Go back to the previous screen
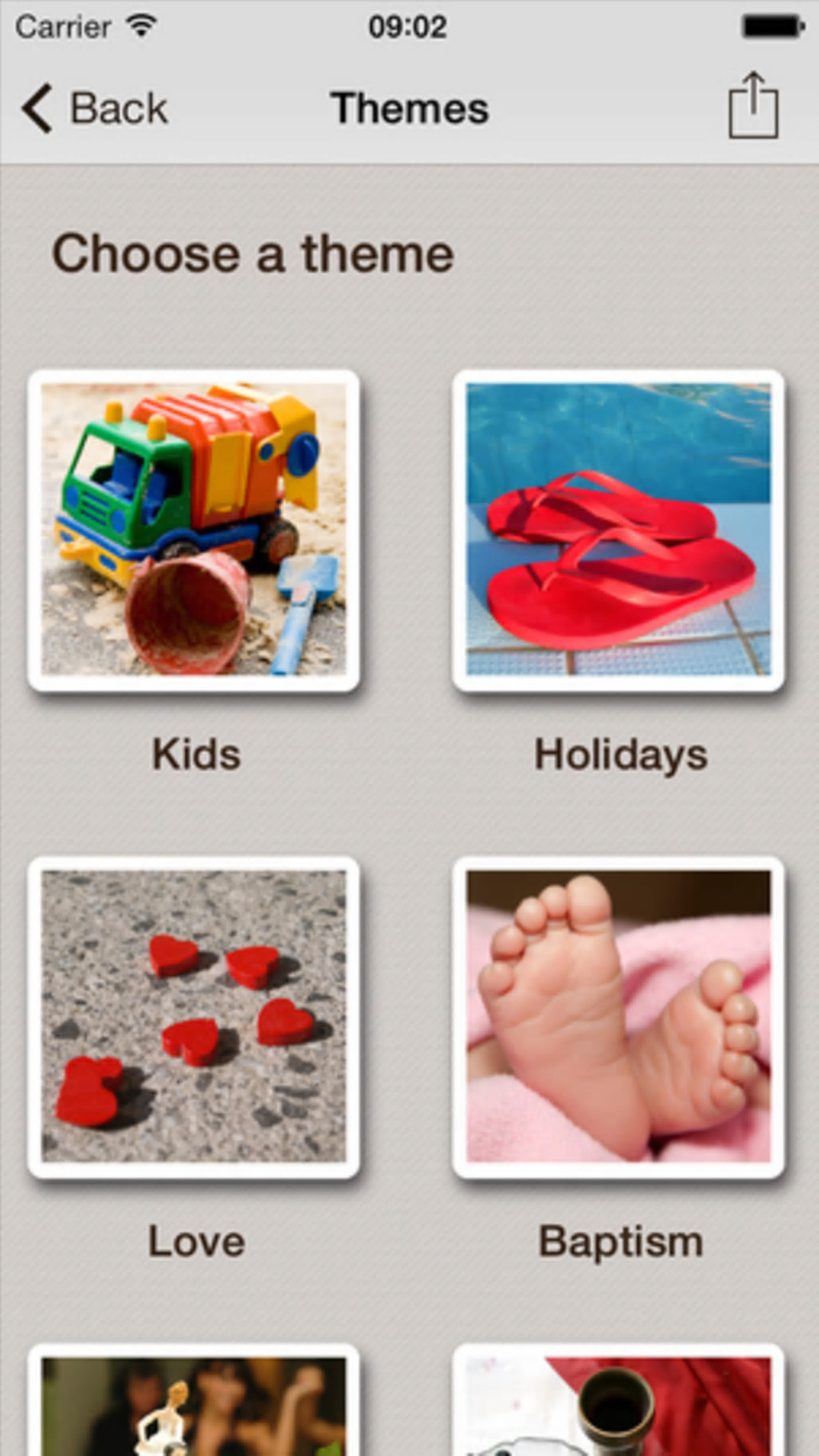Image resolution: width=819 pixels, height=1456 pixels. pyautogui.click(x=95, y=108)
